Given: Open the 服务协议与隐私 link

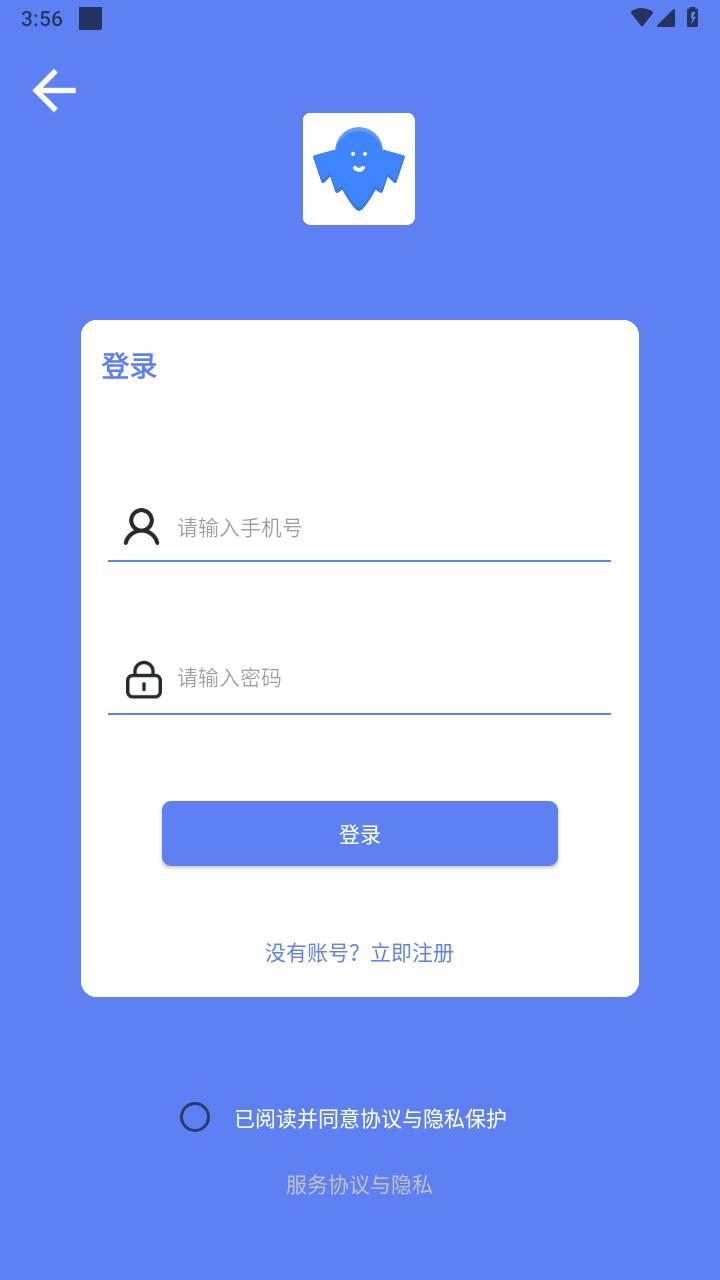Looking at the screenshot, I should [359, 1185].
